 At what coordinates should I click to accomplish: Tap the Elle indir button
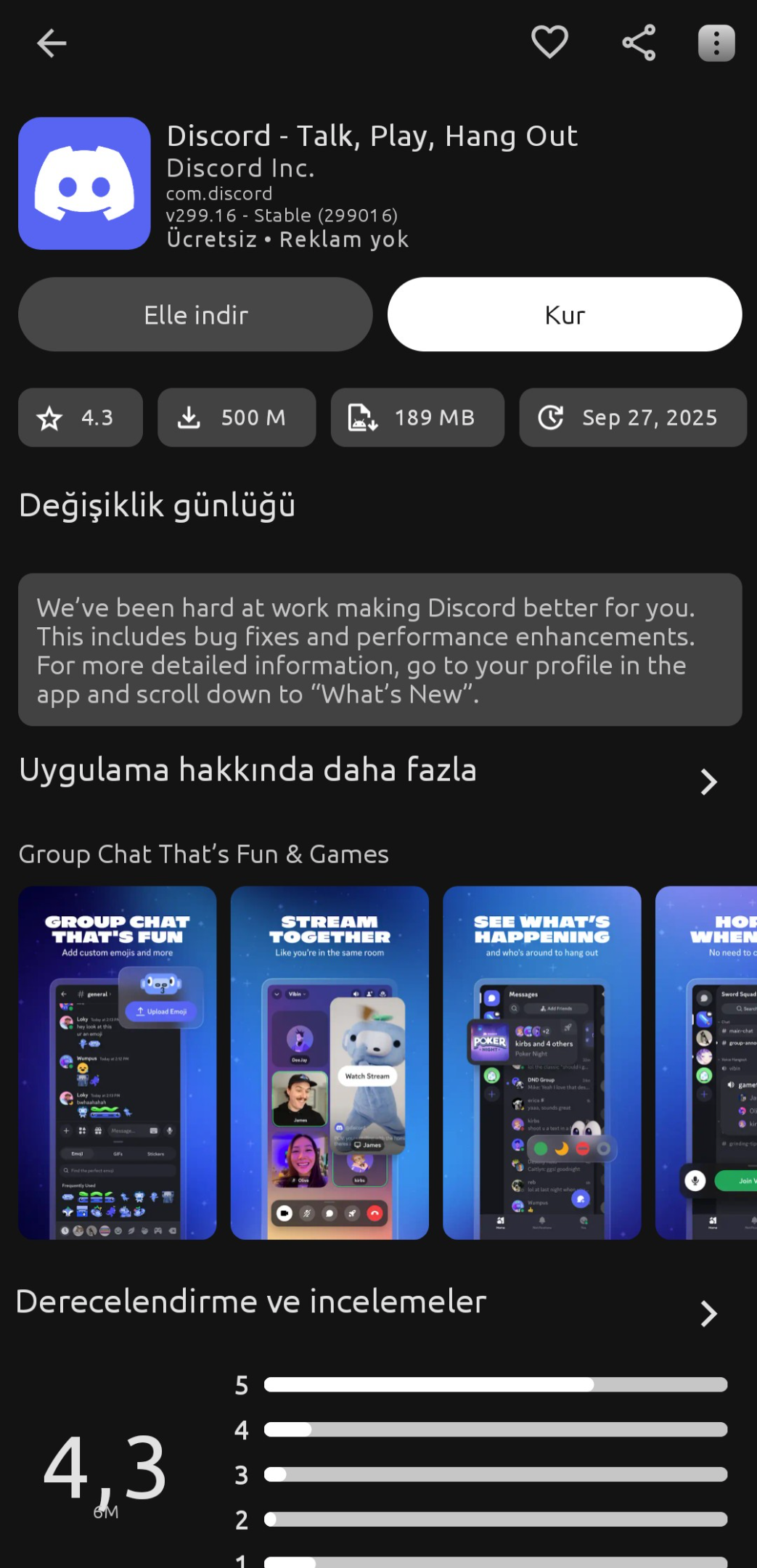pyautogui.click(x=195, y=314)
